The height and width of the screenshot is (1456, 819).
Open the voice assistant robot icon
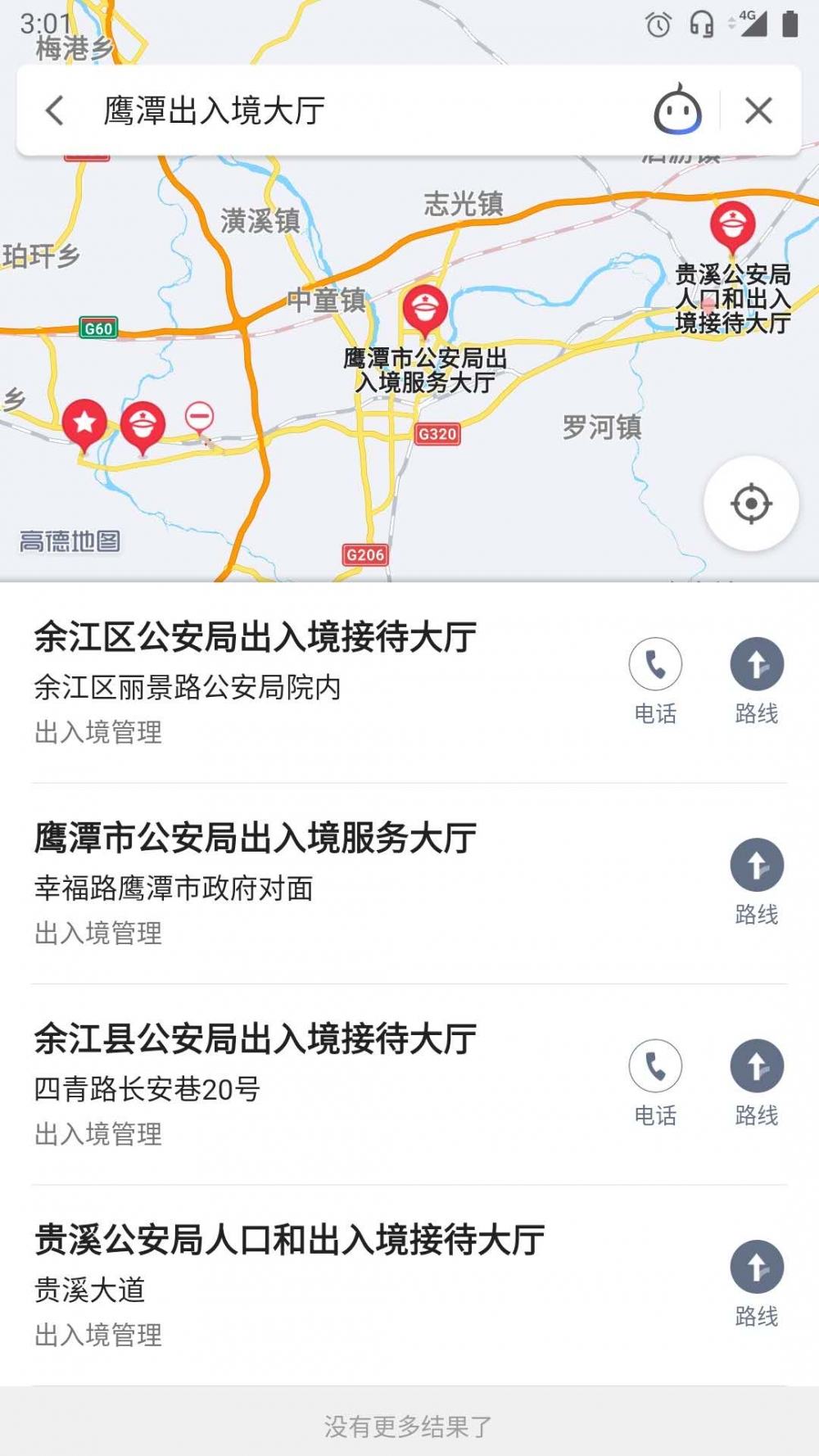(677, 110)
